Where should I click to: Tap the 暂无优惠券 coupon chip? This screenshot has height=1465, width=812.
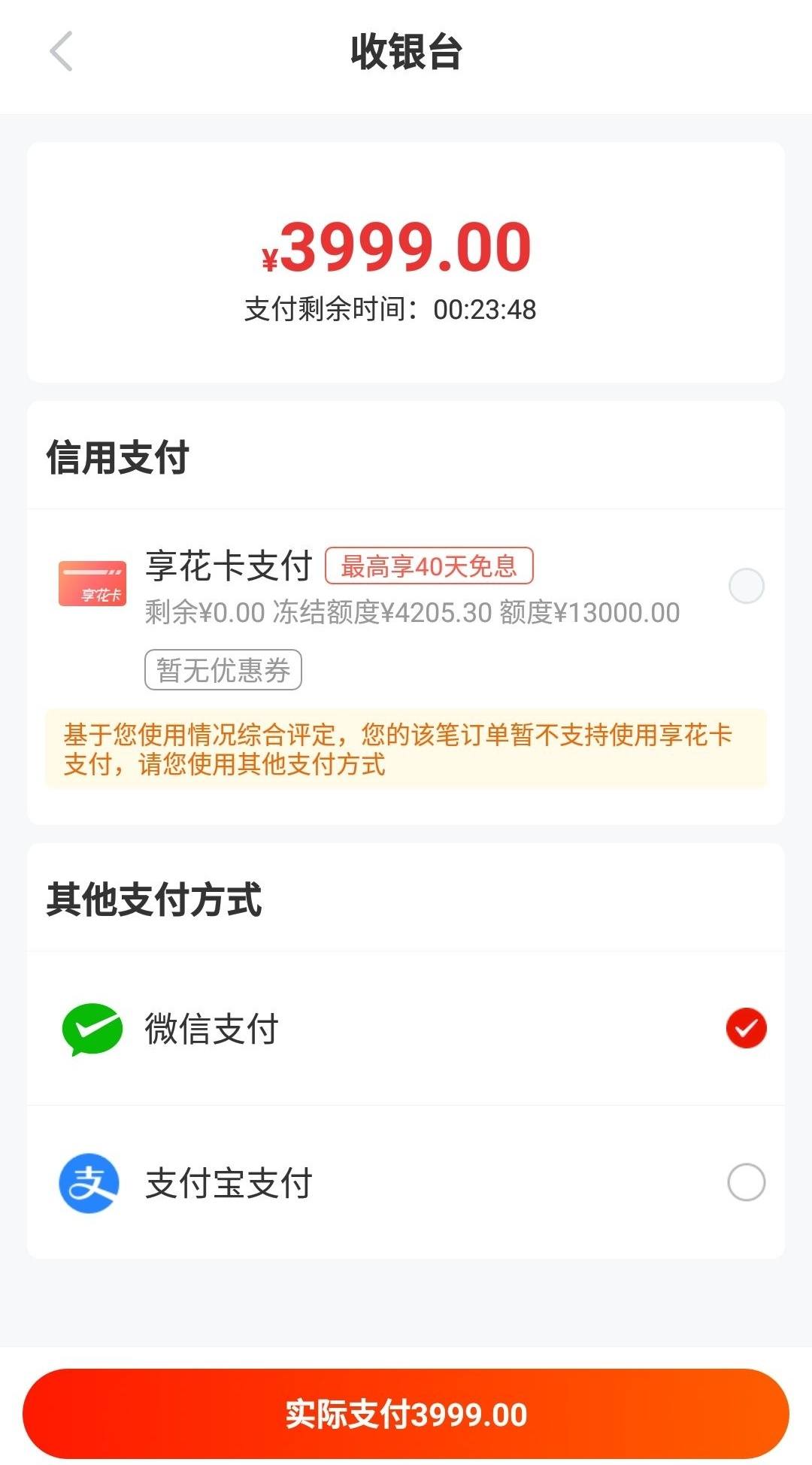(x=223, y=669)
